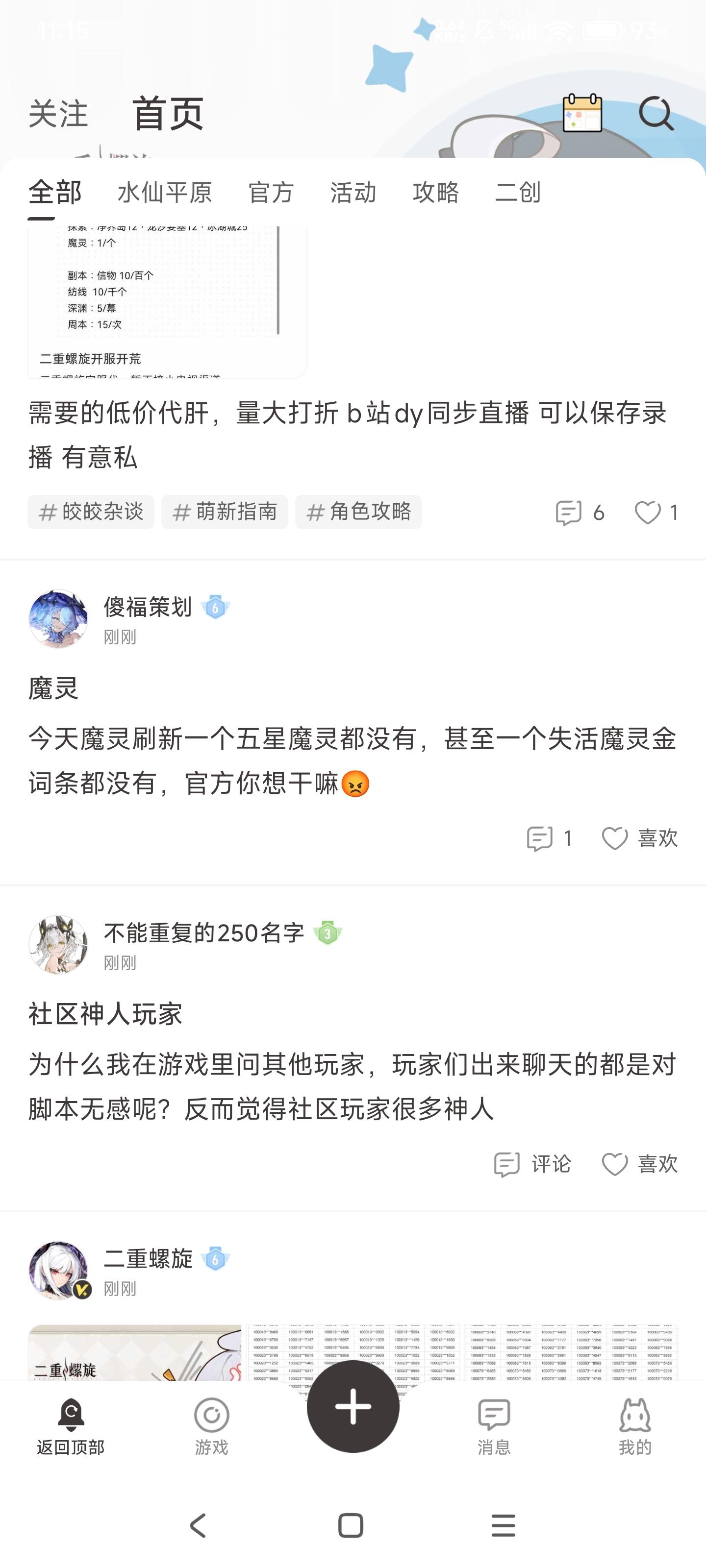Open the 消息 messages tab
Image resolution: width=706 pixels, height=1568 pixels.
point(493,1425)
